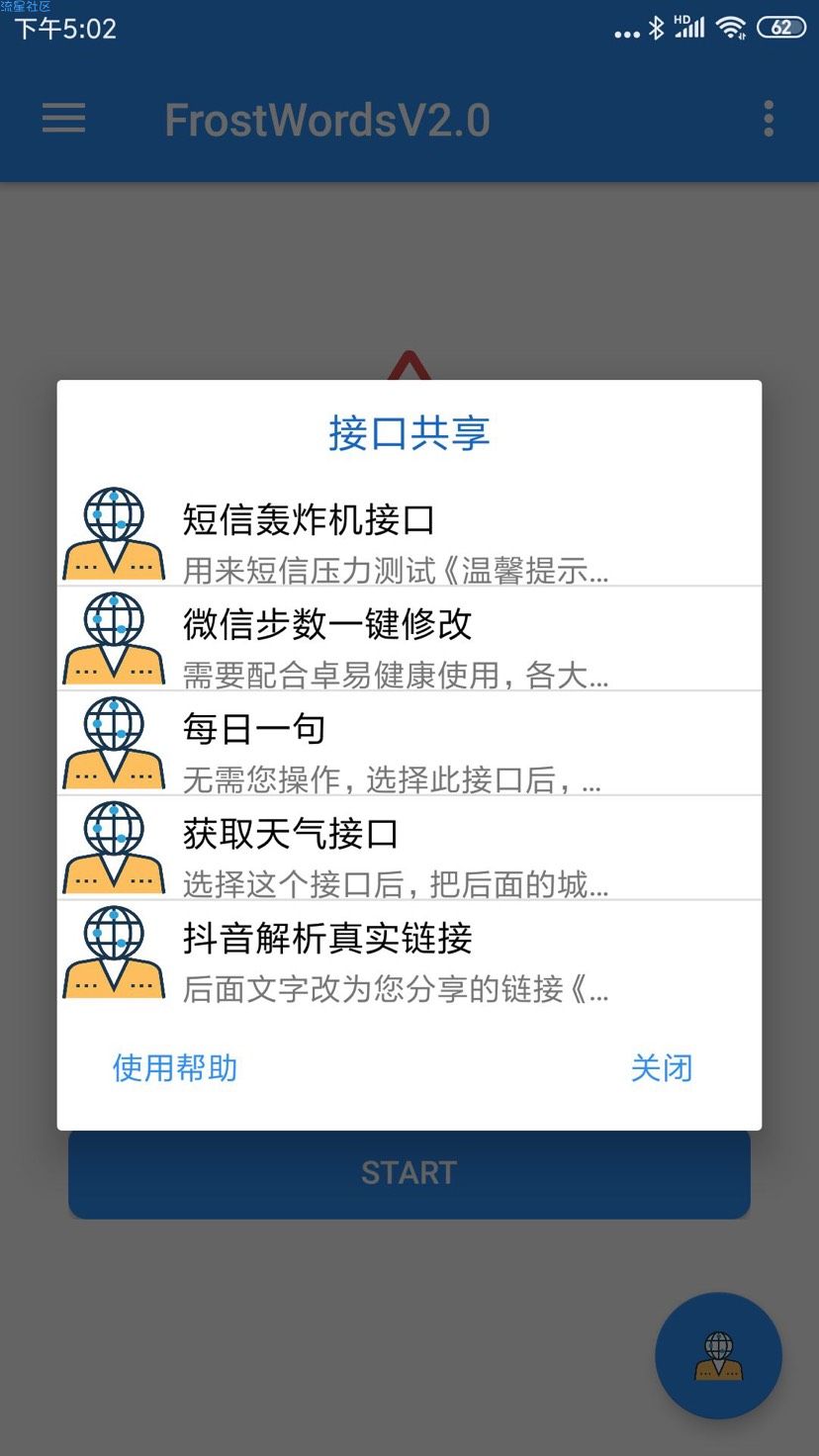The height and width of the screenshot is (1456, 819).
Task: Close the dialog with 关闭
Action: (x=661, y=1068)
